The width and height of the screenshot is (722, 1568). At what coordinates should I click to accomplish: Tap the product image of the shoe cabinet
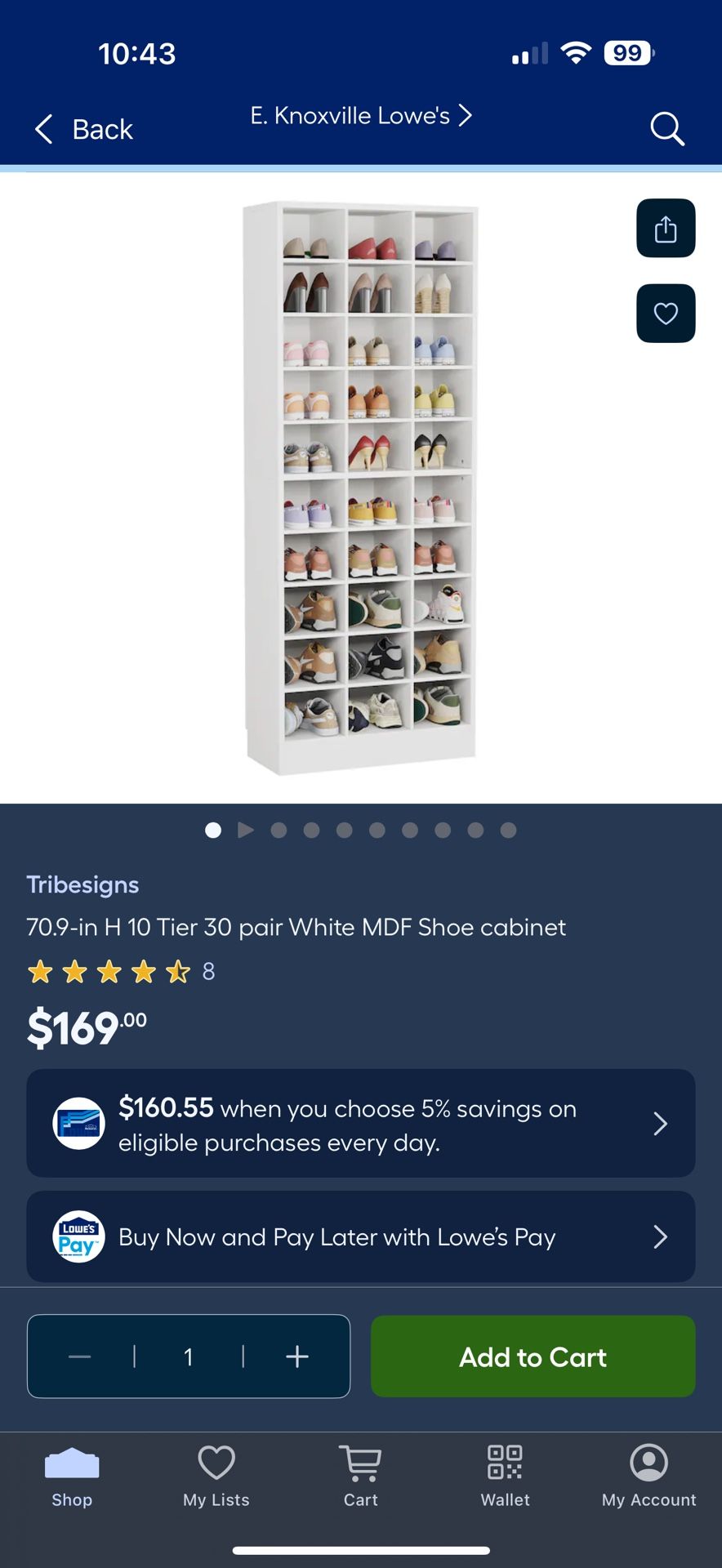coord(359,482)
